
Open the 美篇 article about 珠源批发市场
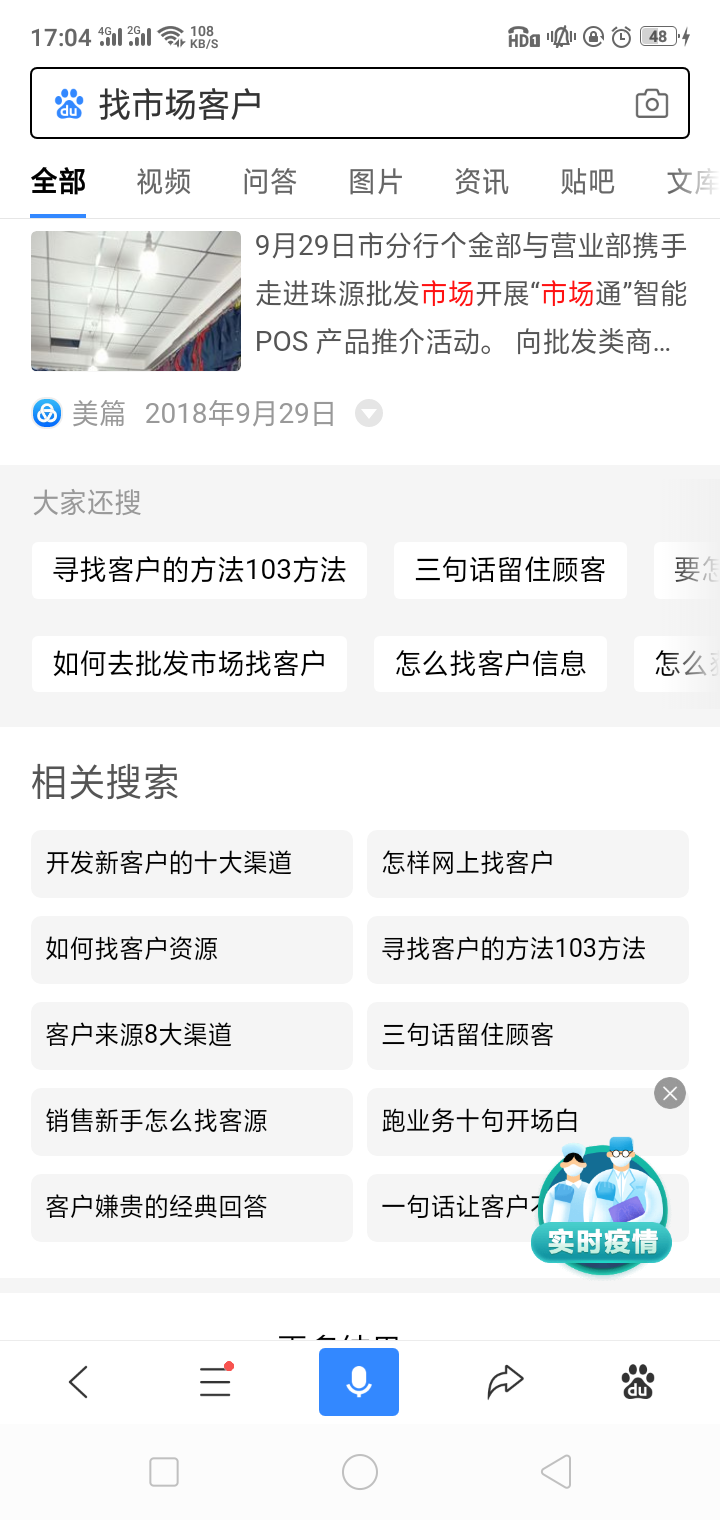pos(470,295)
